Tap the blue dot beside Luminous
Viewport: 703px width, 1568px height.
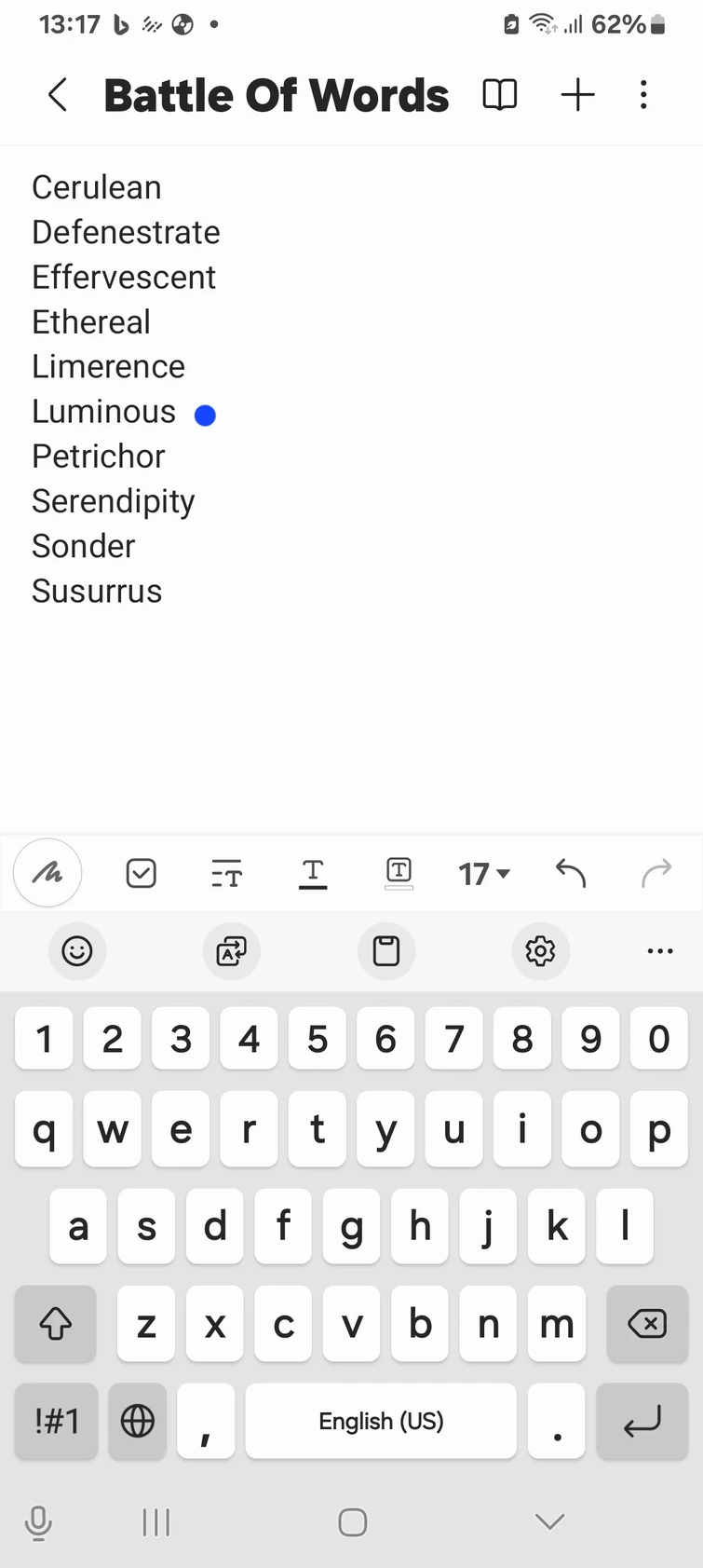point(204,415)
